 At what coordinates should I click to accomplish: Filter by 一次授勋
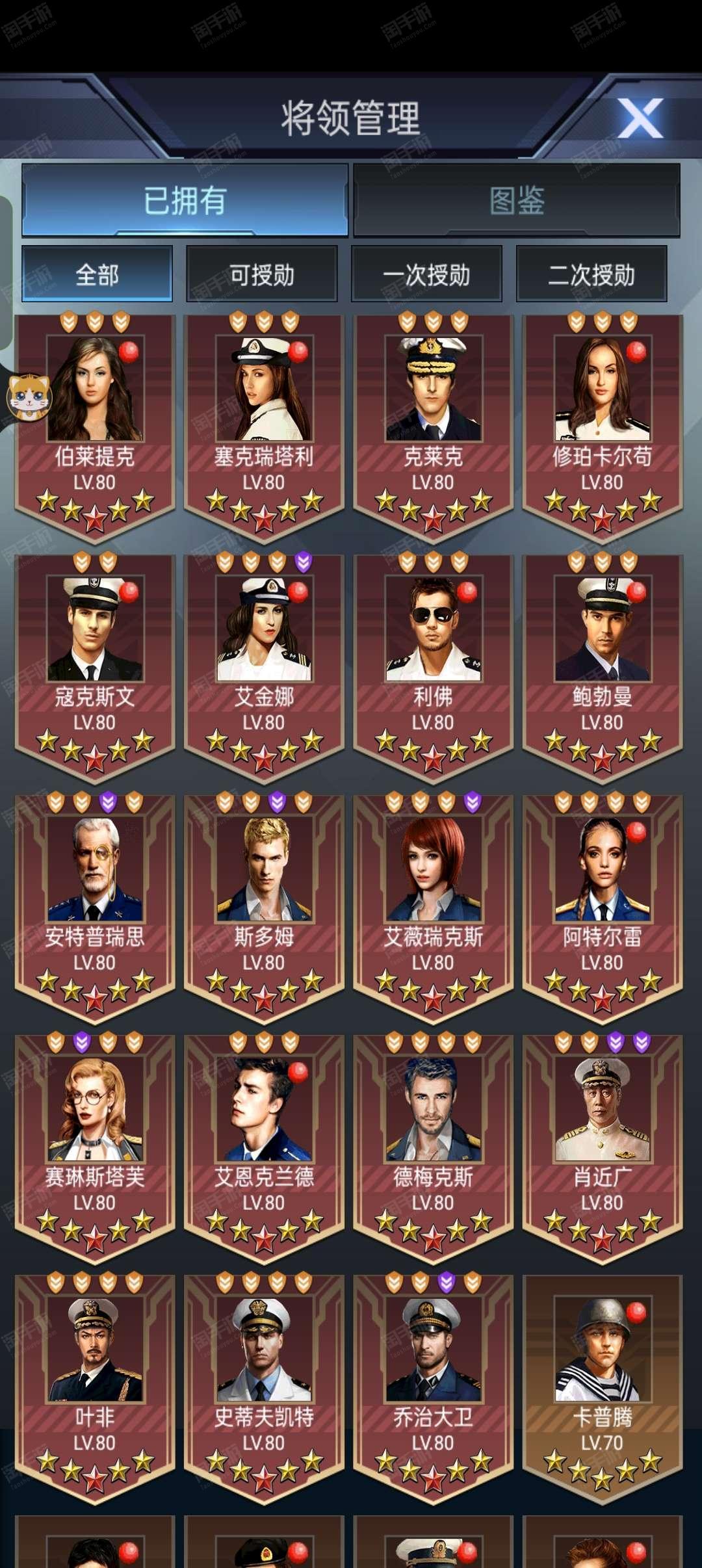click(x=427, y=274)
